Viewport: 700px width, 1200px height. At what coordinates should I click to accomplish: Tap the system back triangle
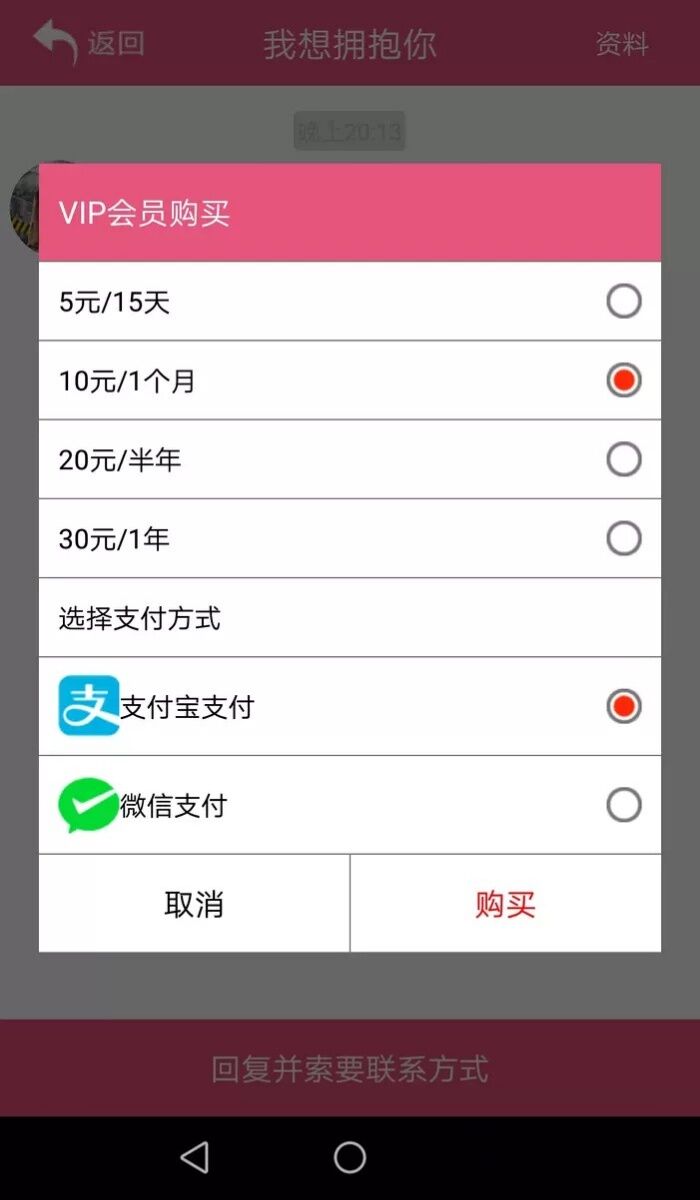(195, 1157)
